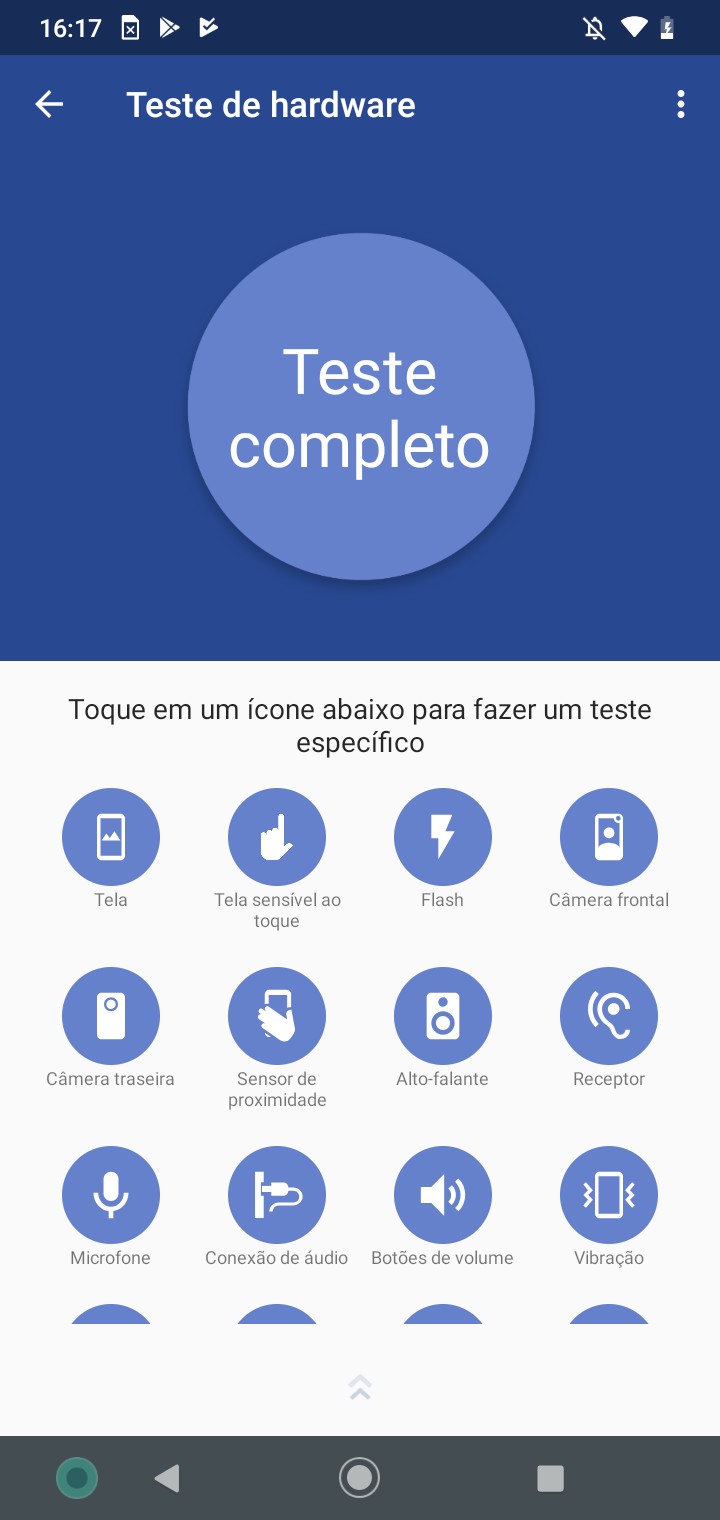Image resolution: width=720 pixels, height=1520 pixels.
Task: Launch the Câmera frontal test
Action: (609, 838)
